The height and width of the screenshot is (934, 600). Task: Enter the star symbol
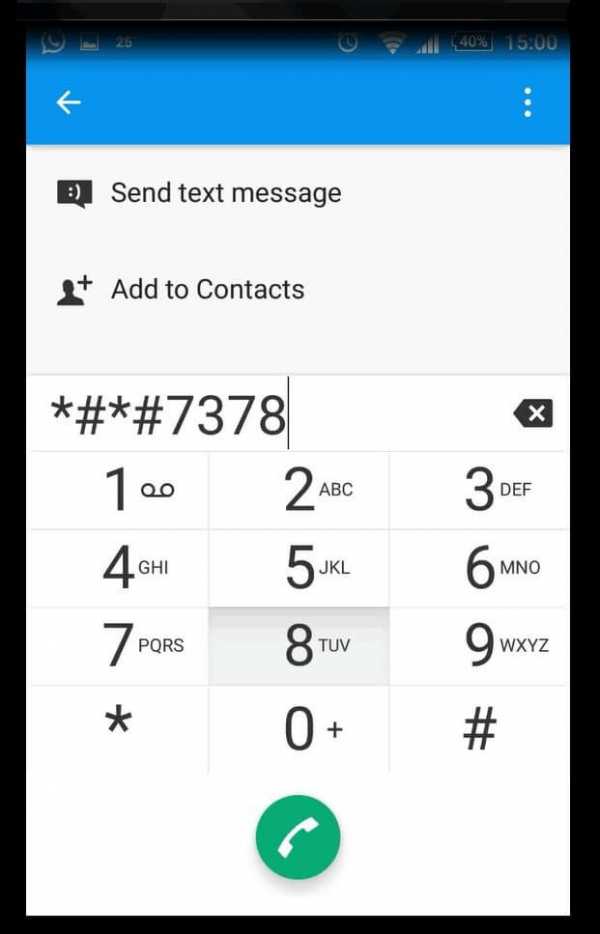click(x=119, y=727)
